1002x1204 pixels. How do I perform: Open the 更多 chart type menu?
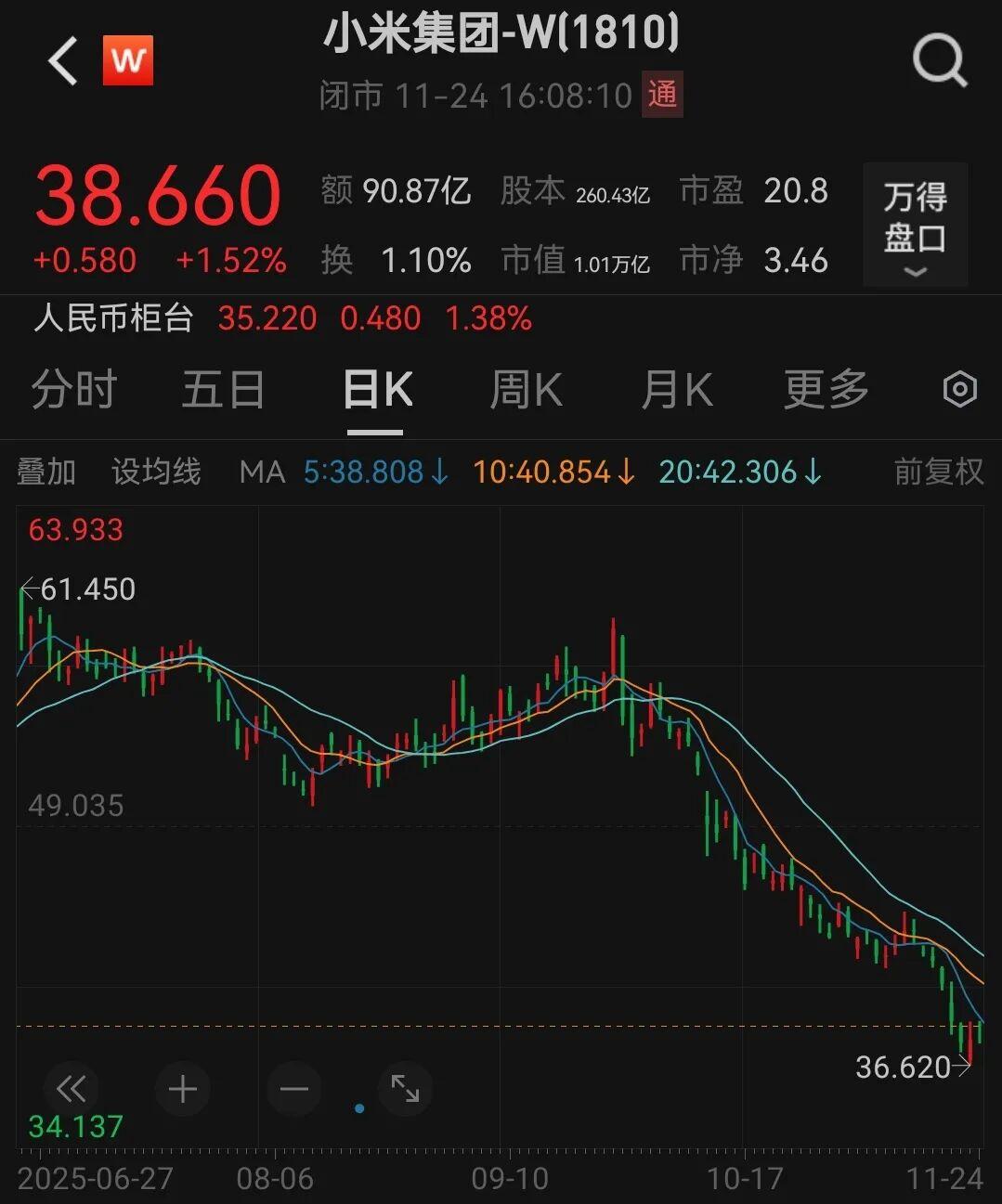coord(825,389)
